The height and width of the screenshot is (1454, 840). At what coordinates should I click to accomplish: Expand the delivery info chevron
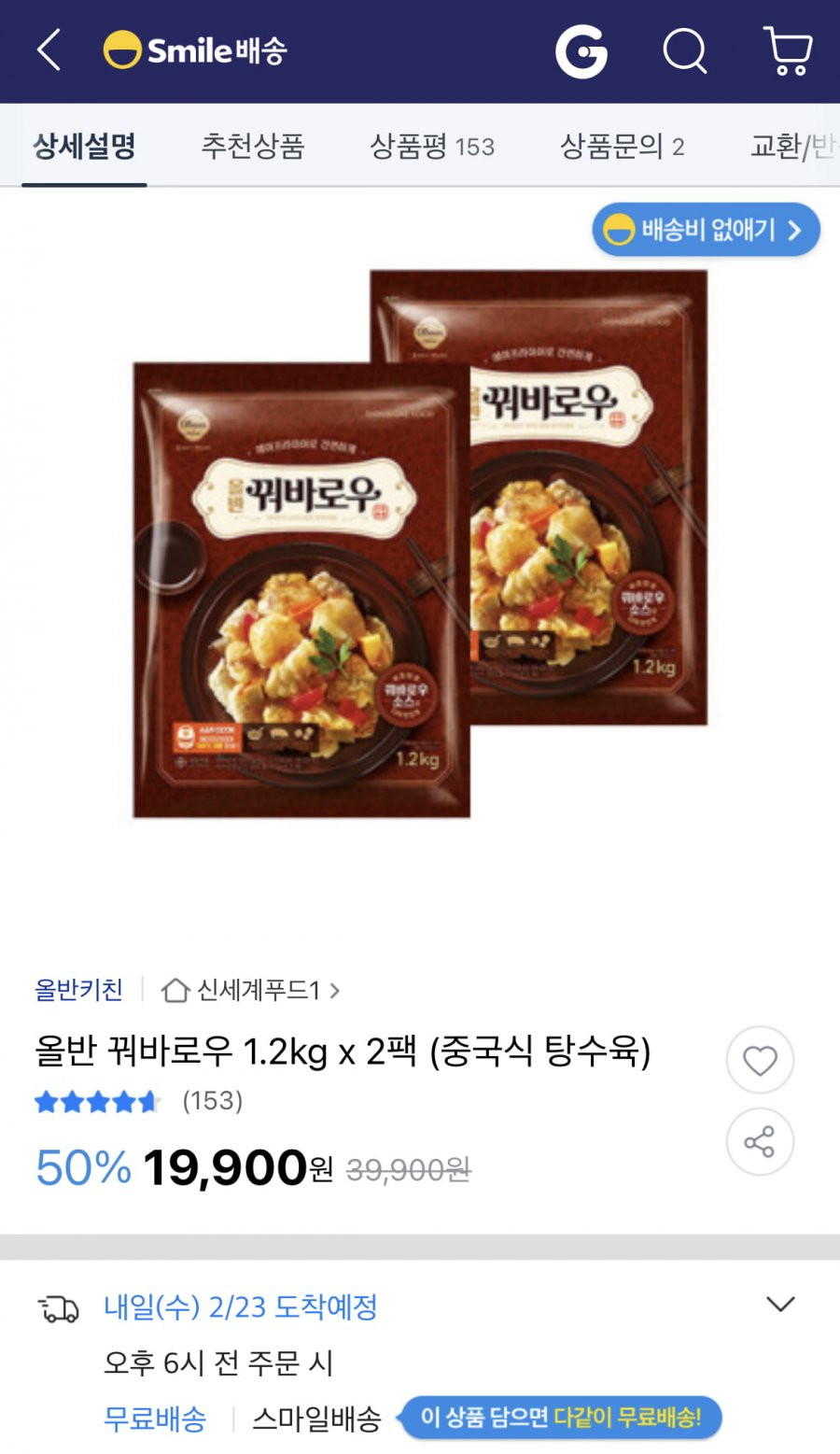click(x=780, y=1305)
